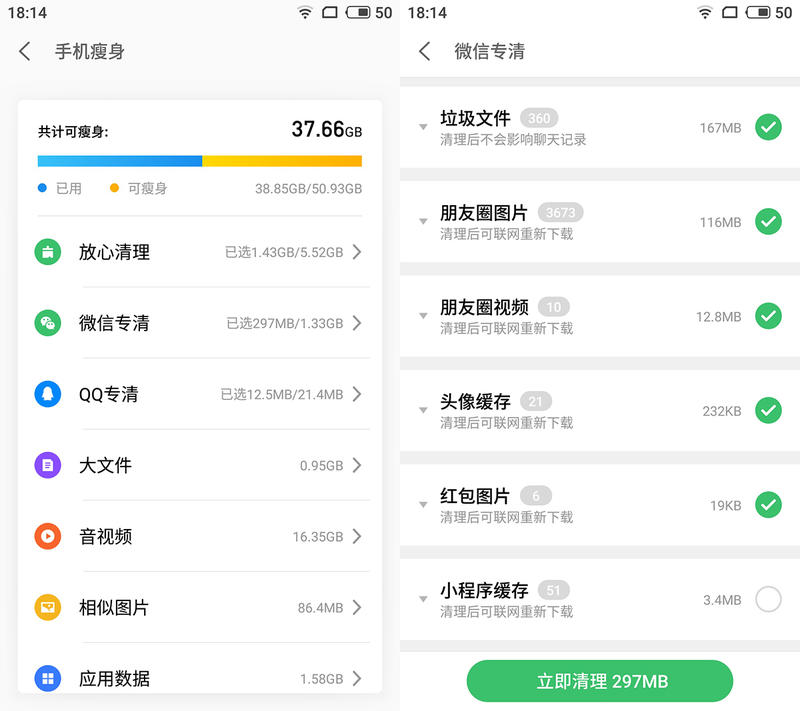Open 应用数据 row
Image resolution: width=800 pixels, height=711 pixels.
coord(200,678)
